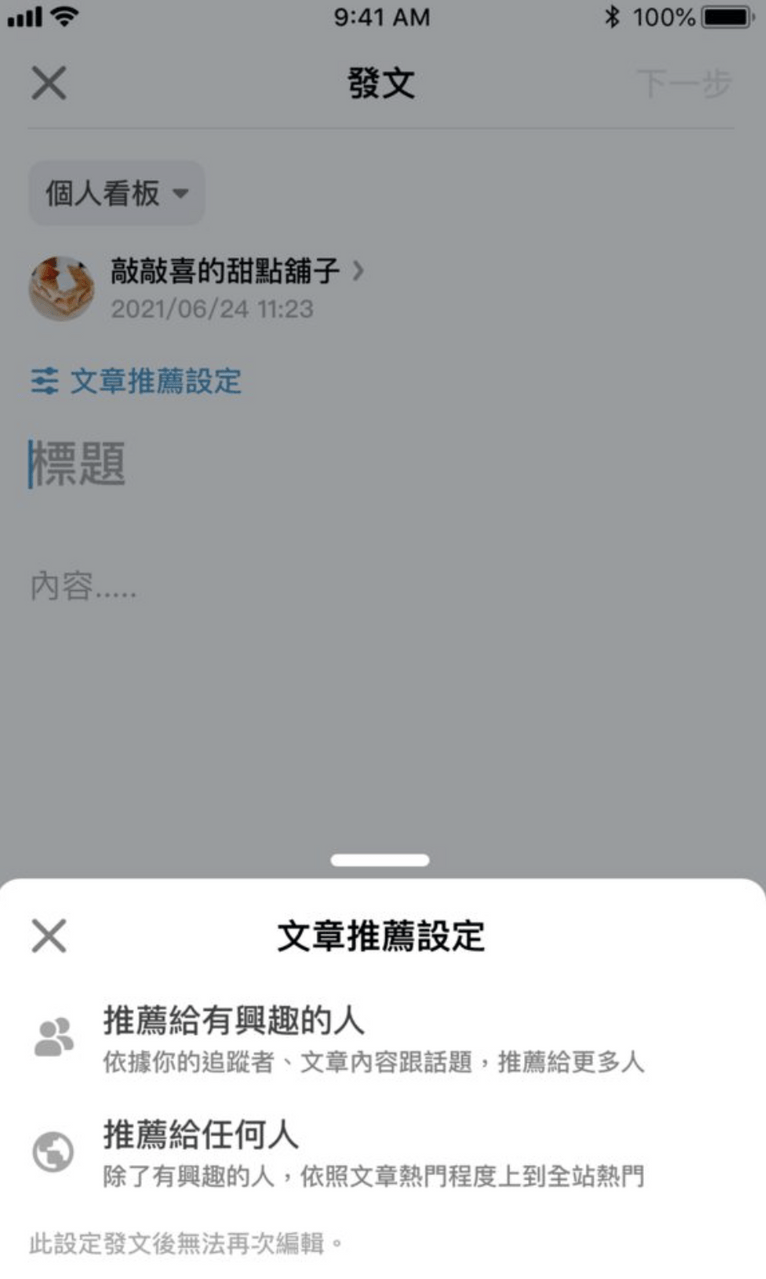Open 敲敲喜的甜點舖子 profile selector
The height and width of the screenshot is (1279, 766).
pyautogui.click(x=237, y=271)
